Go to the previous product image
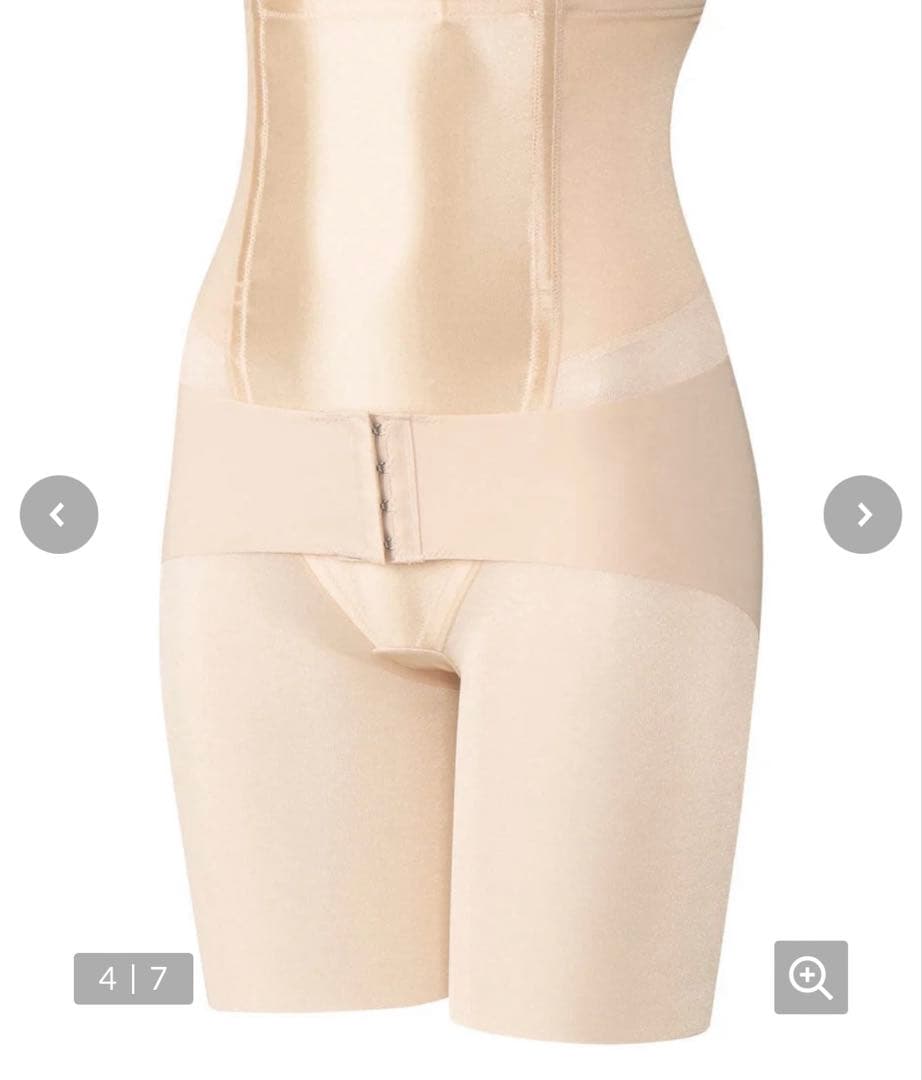The width and height of the screenshot is (922, 1080). tap(59, 514)
